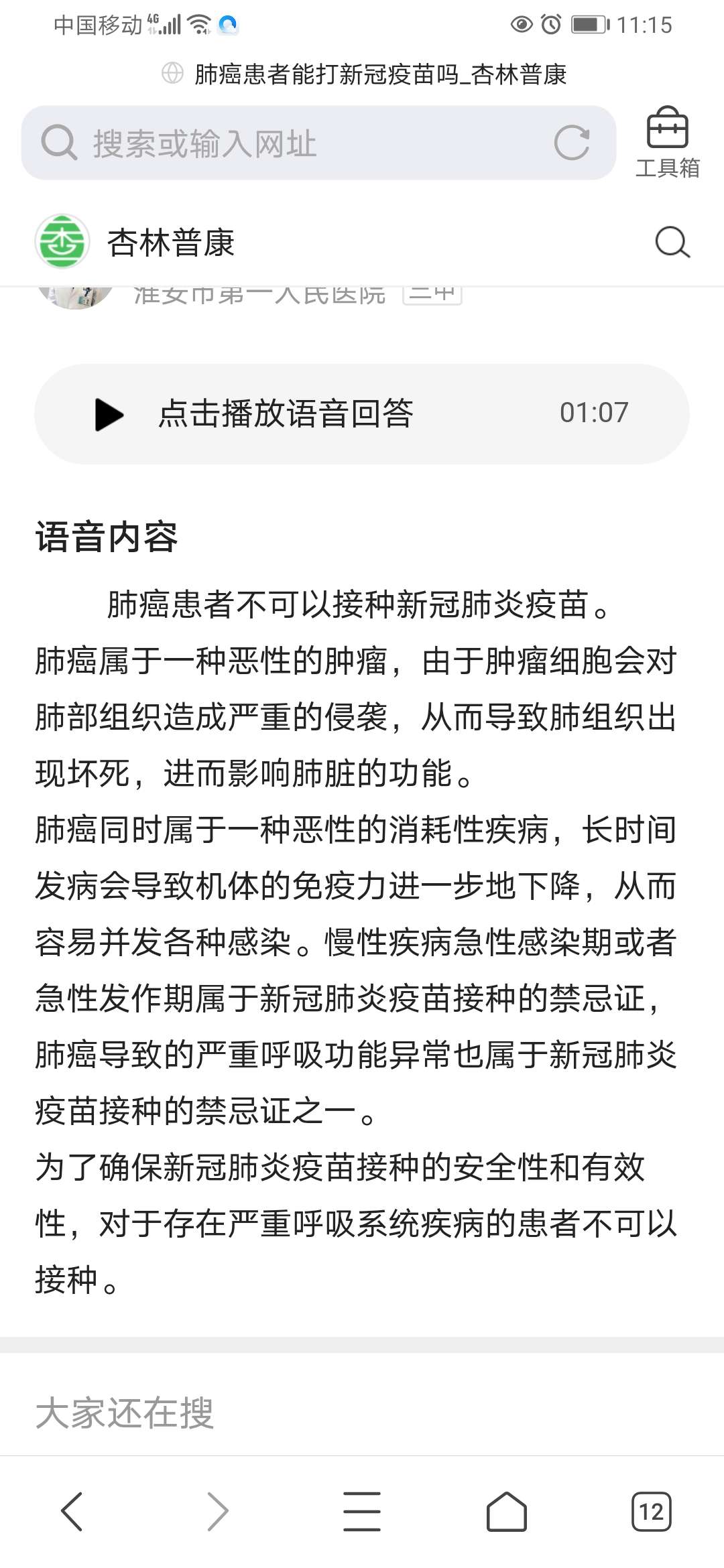Go forward to the next page
The height and width of the screenshot is (1568, 724).
coord(217,1512)
